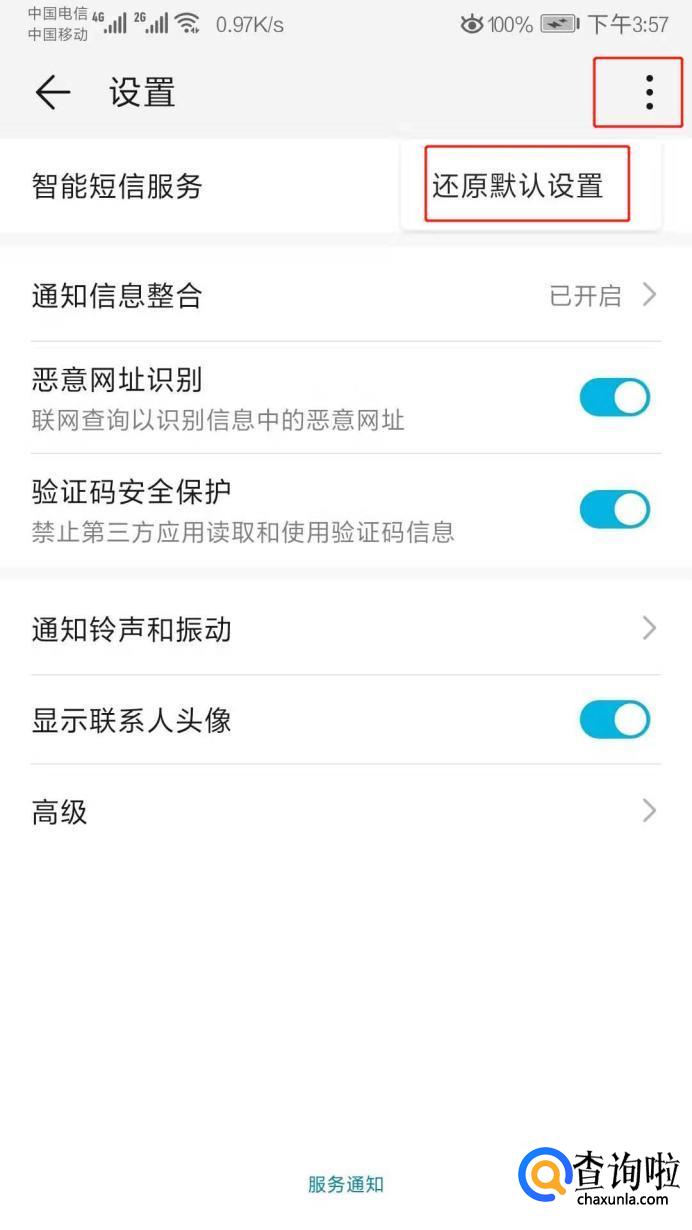This screenshot has width=692, height=1230.
Task: Open 通知铃声和振动 settings
Action: (x=345, y=629)
